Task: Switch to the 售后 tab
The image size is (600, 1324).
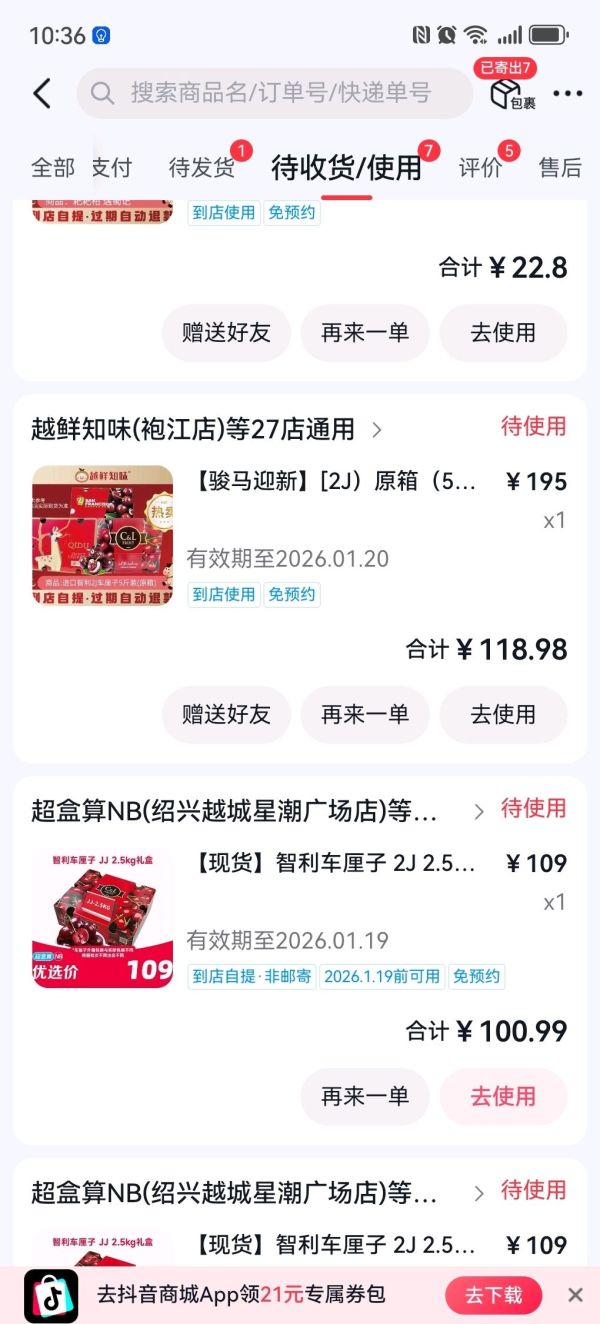Action: click(559, 167)
